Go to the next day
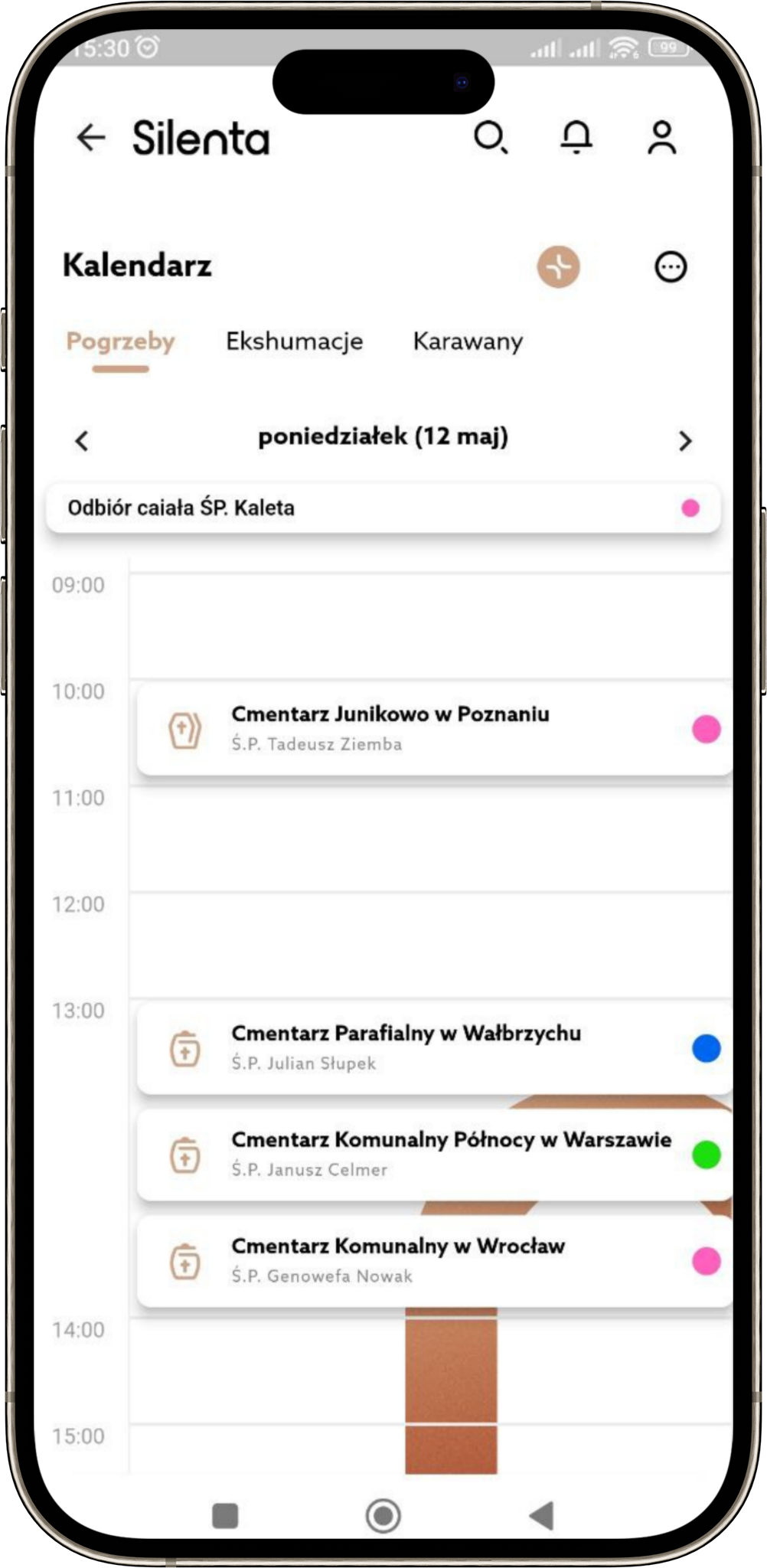This screenshot has width=767, height=1568. coord(685,440)
